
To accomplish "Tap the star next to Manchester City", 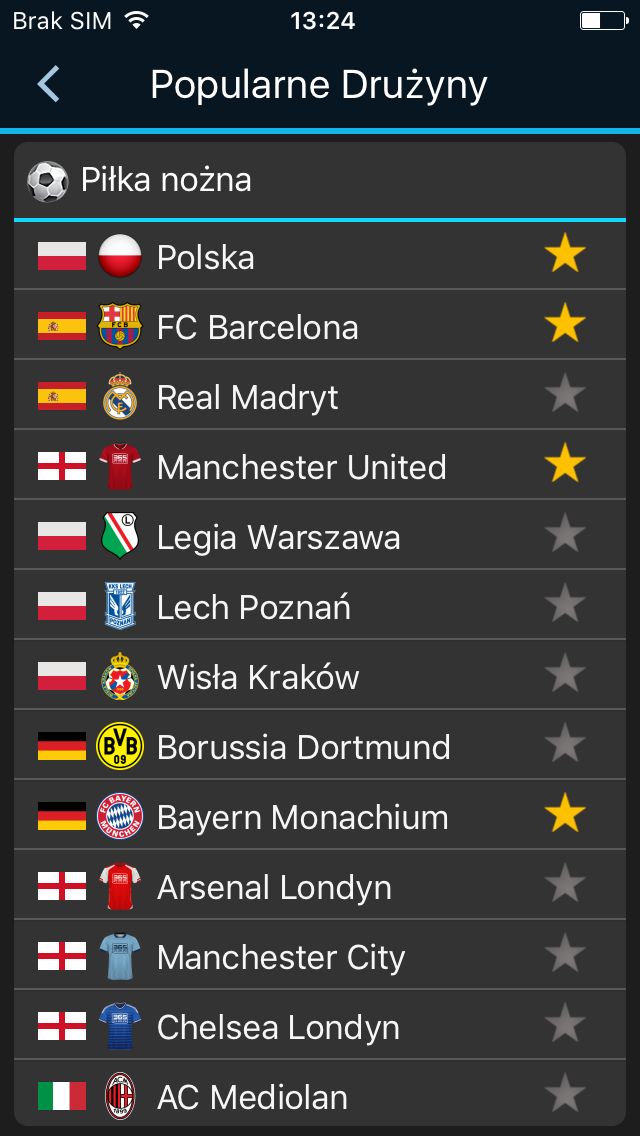I will click(x=565, y=955).
